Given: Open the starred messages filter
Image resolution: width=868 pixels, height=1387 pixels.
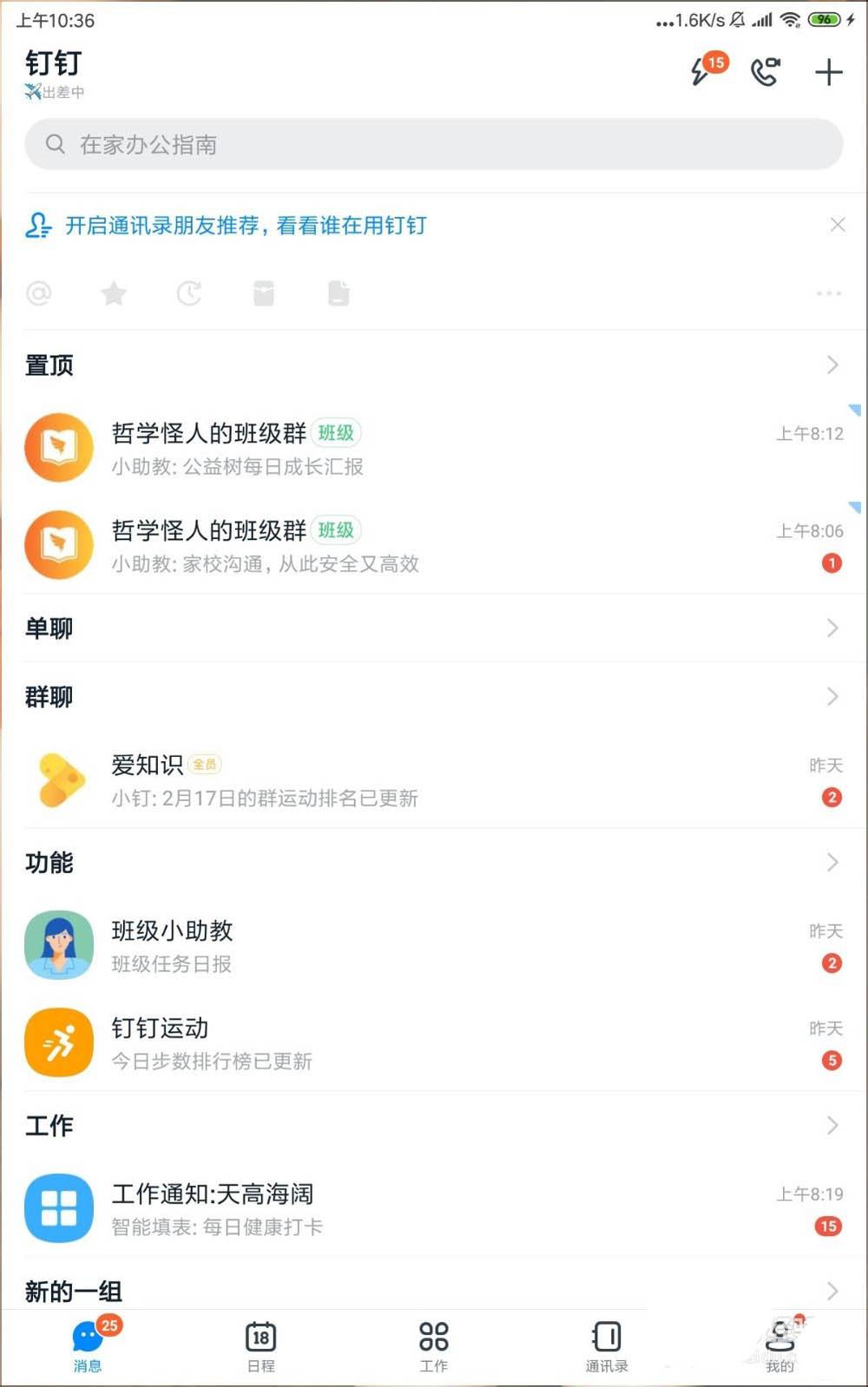Looking at the screenshot, I should coord(114,293).
